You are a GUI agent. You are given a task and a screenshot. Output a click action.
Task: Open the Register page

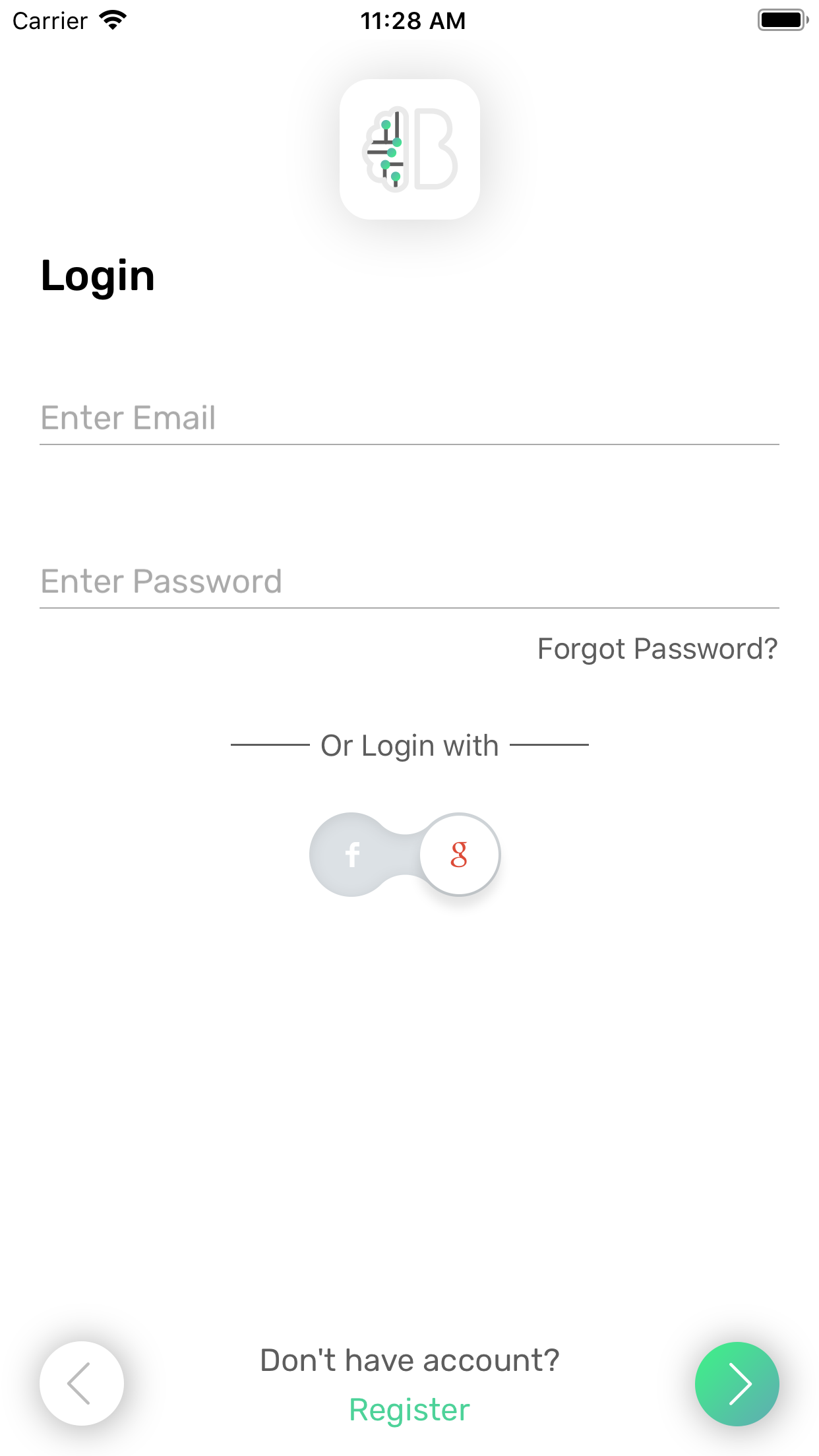tap(409, 1409)
